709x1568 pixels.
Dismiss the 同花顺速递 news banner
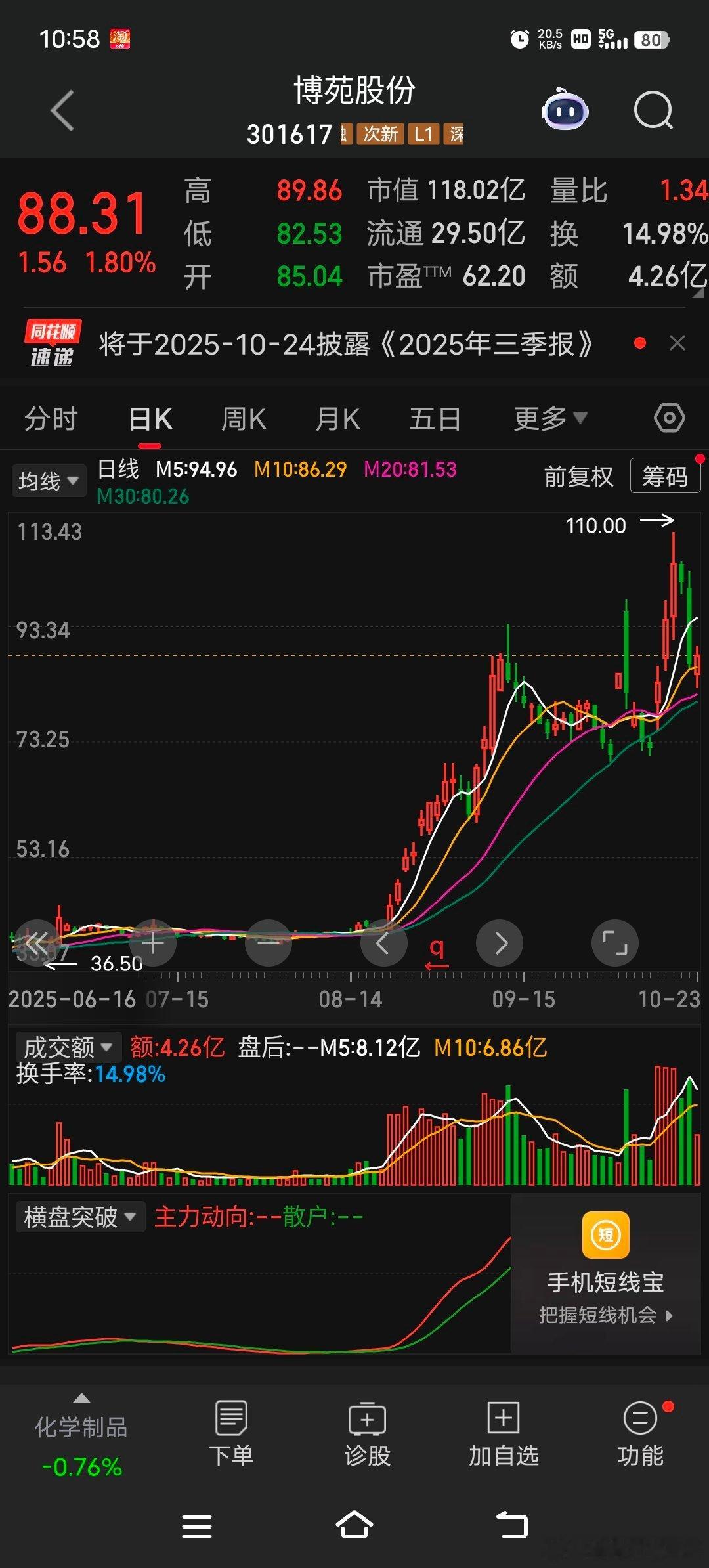point(677,343)
